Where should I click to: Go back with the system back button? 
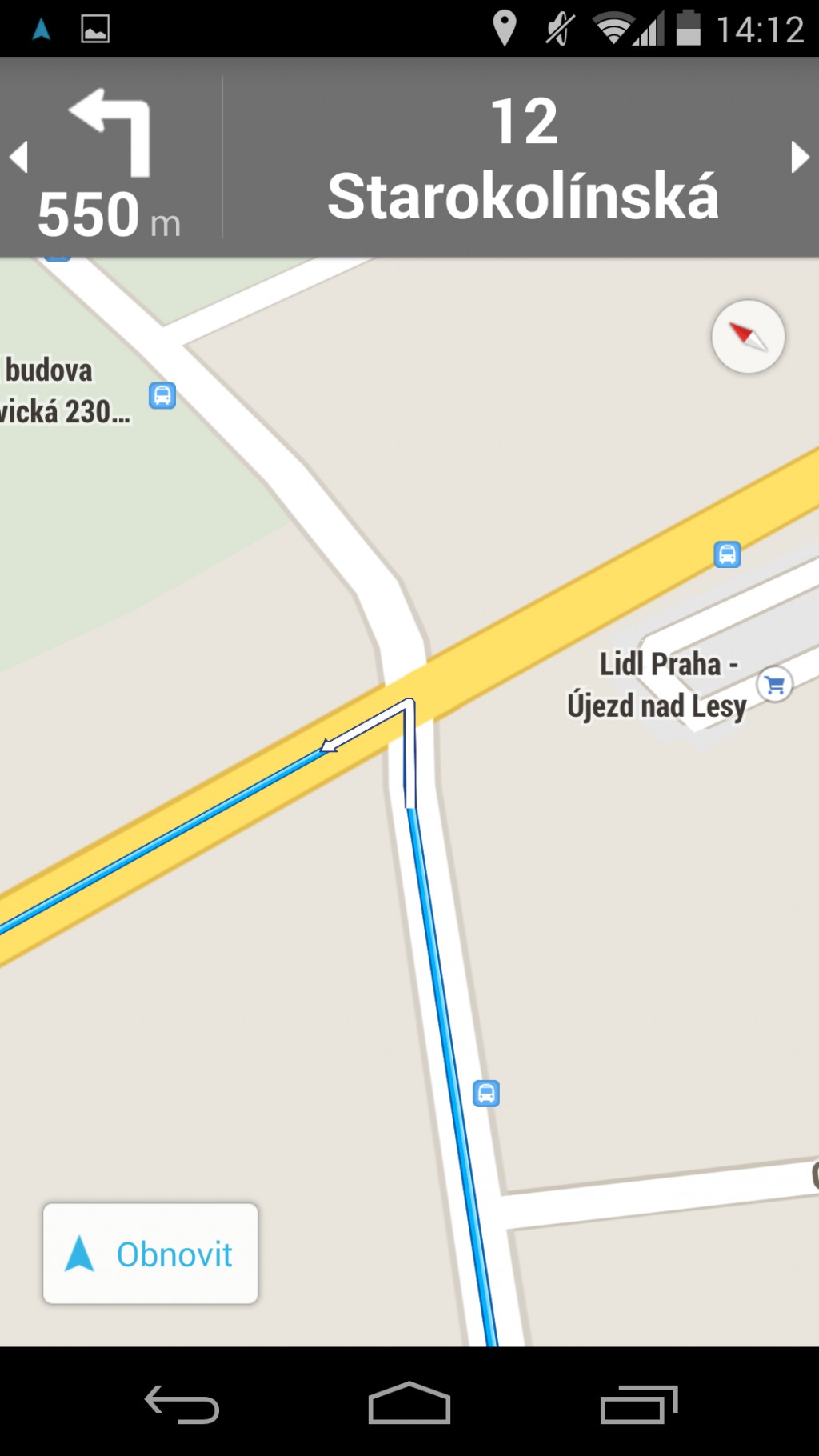[182, 1404]
